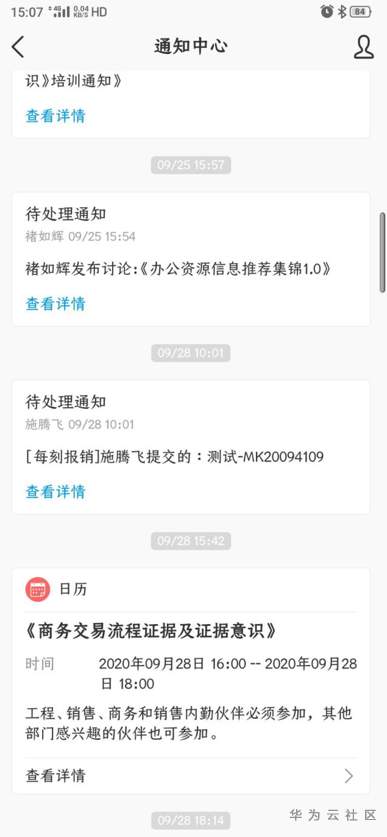Open the 日历 calendar event card
The image size is (387, 837).
(x=191, y=681)
